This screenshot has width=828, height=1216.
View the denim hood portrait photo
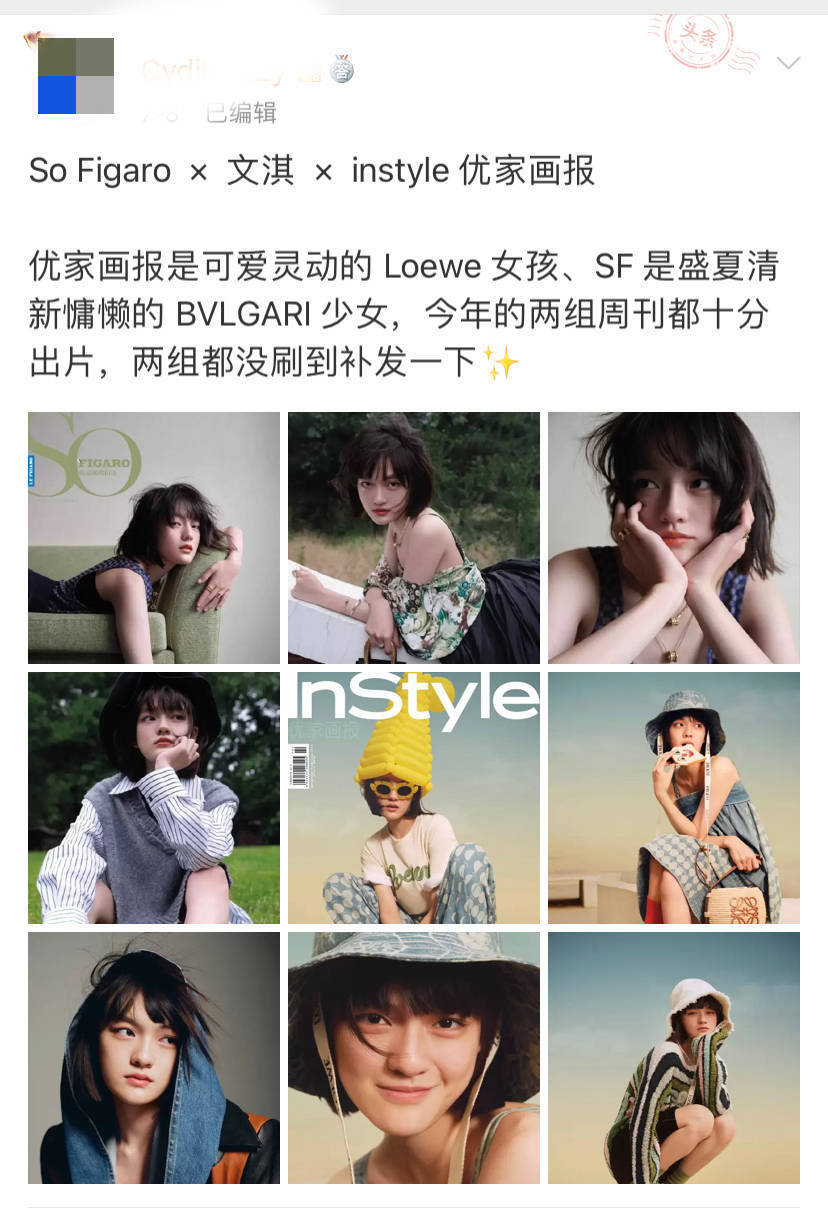click(154, 1058)
